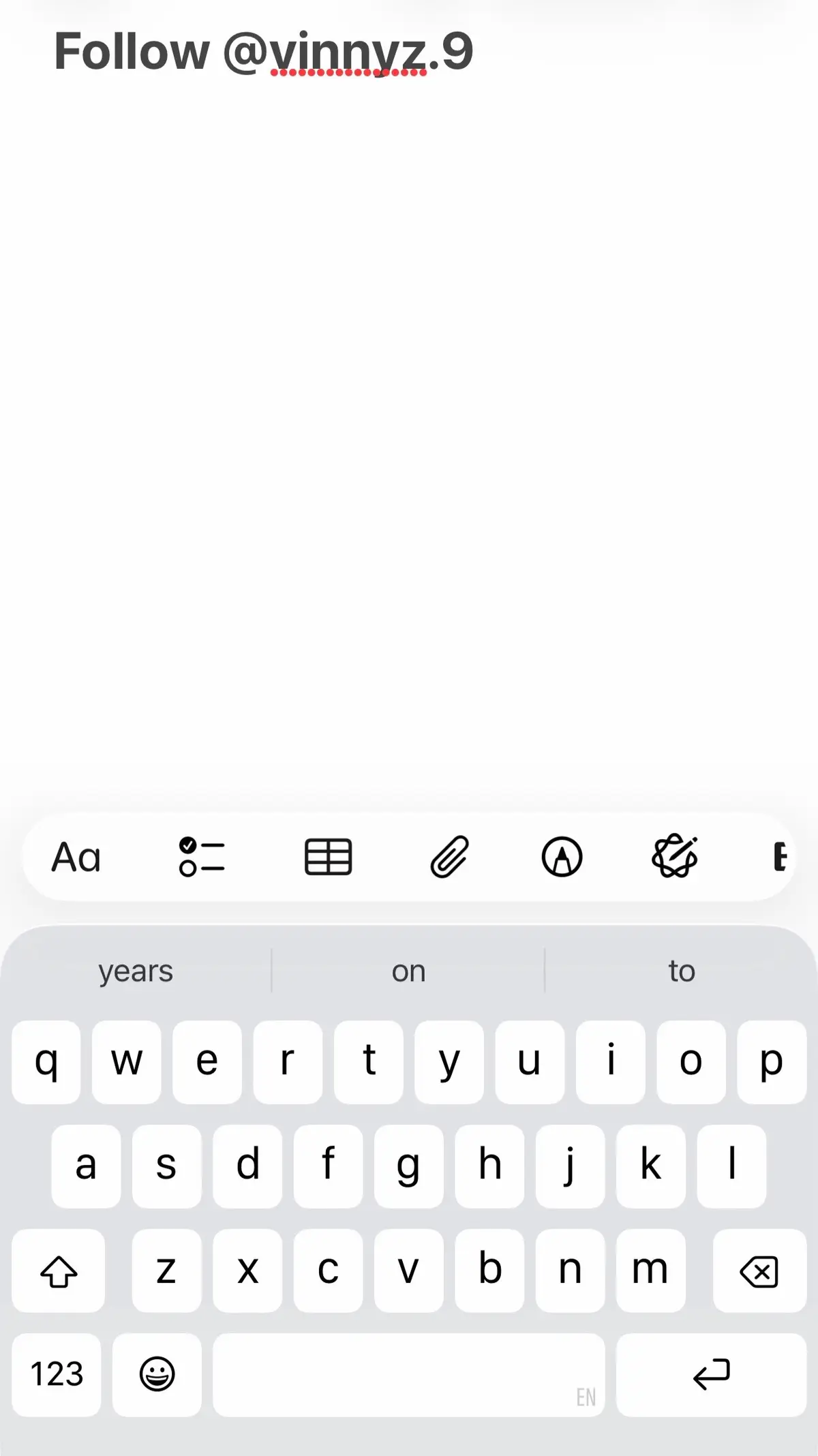Insert the suggested word "on"
Screen dimensions: 818x1456
(408, 971)
